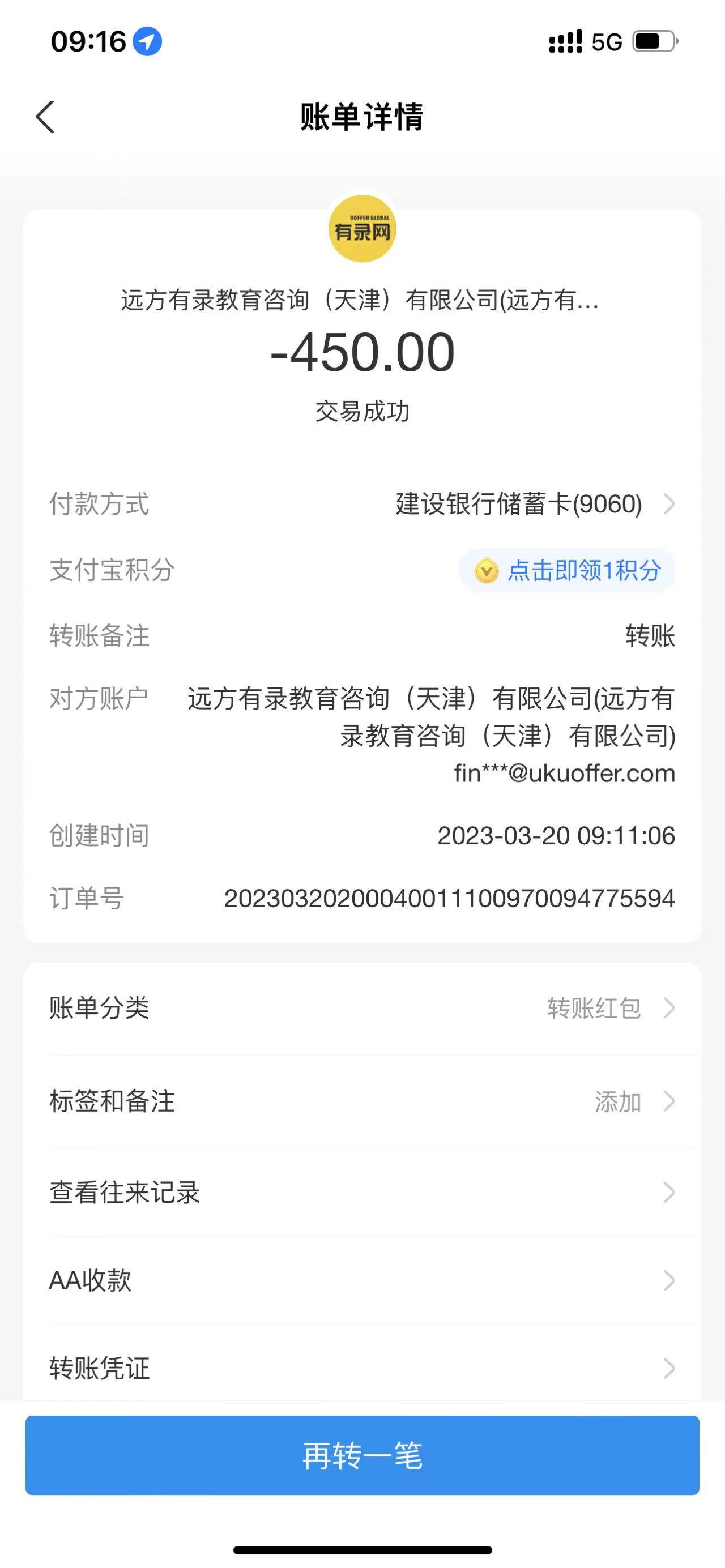The height and width of the screenshot is (1568, 725).
Task: Go back from the 账单详情 page
Action: [x=46, y=117]
